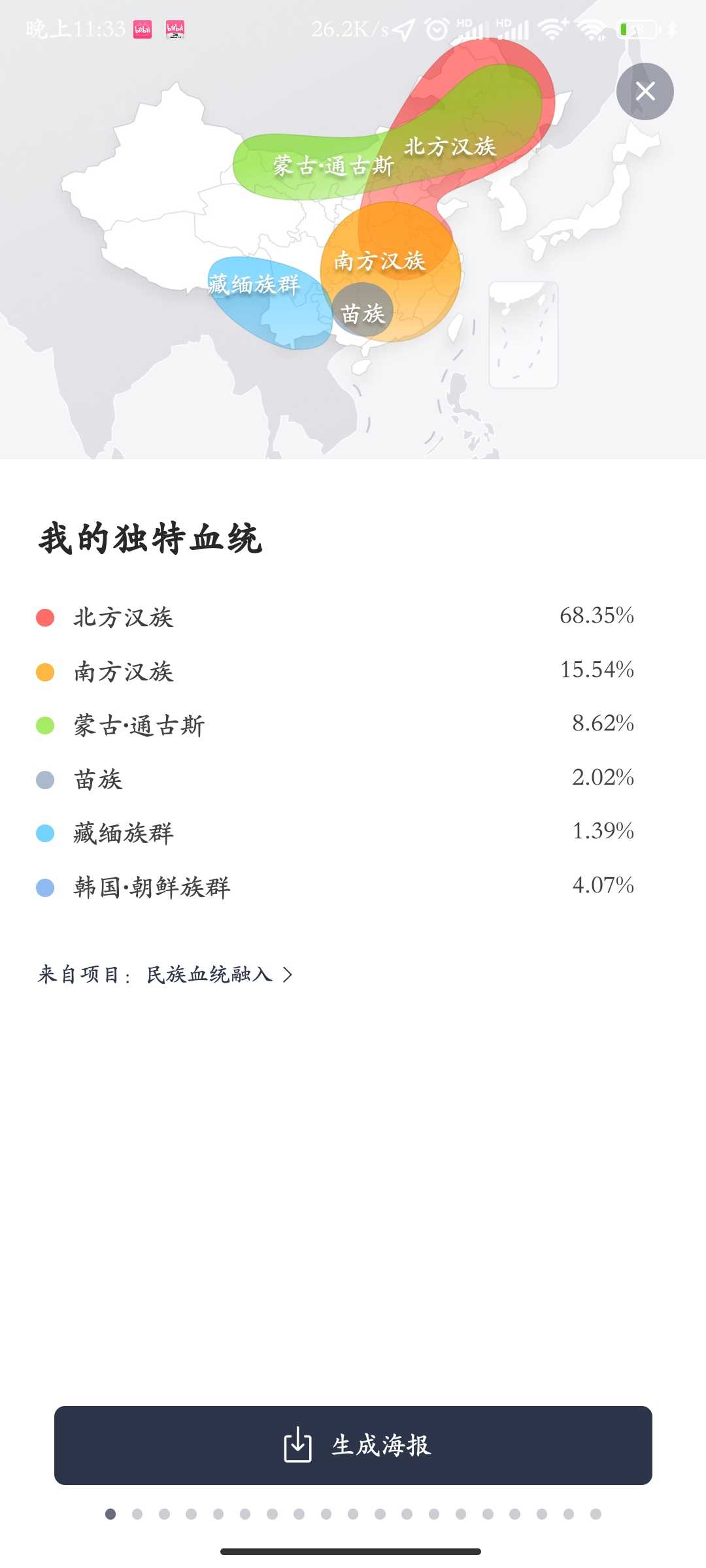706x1568 pixels.
Task: Close the ancestry map view
Action: click(x=645, y=91)
